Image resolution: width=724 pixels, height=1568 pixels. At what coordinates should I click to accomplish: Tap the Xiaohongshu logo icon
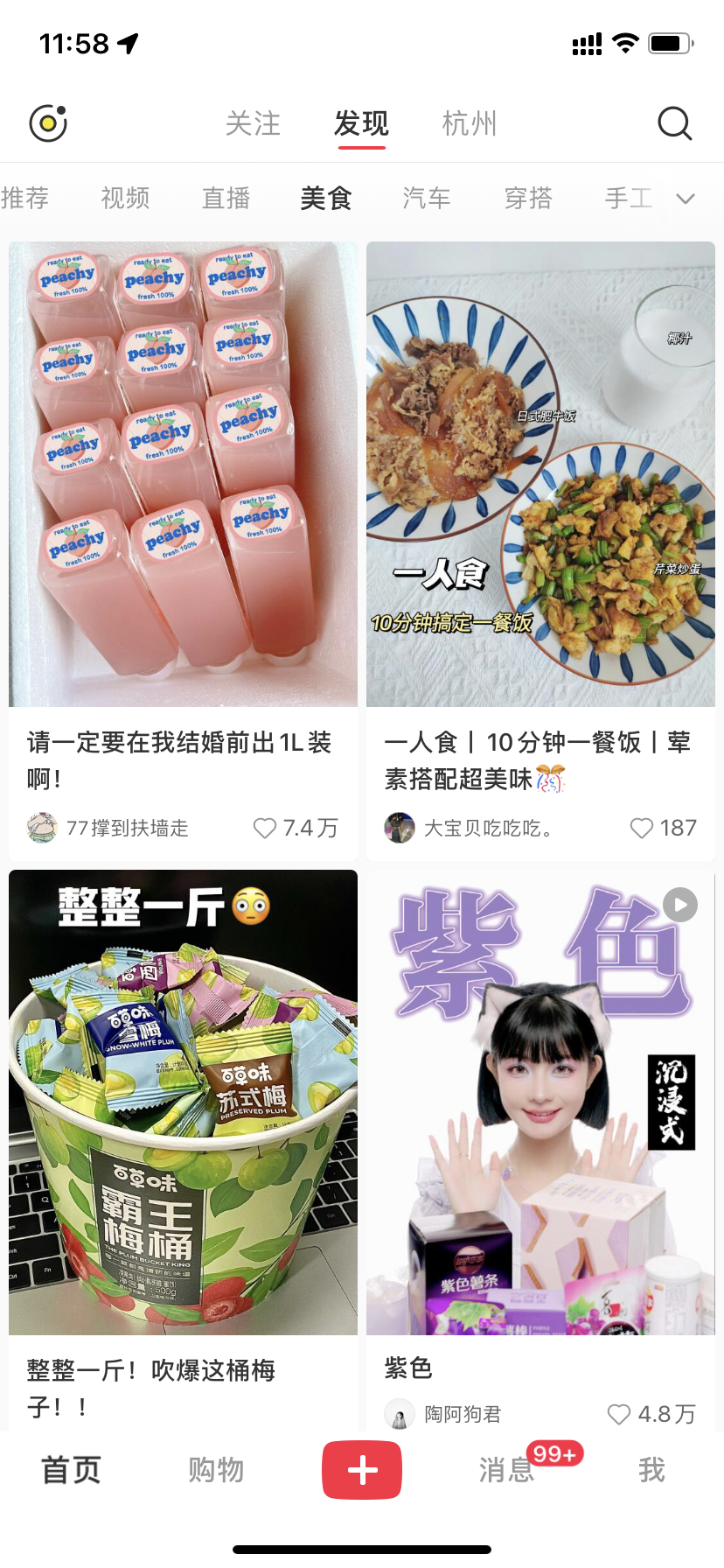click(x=47, y=122)
